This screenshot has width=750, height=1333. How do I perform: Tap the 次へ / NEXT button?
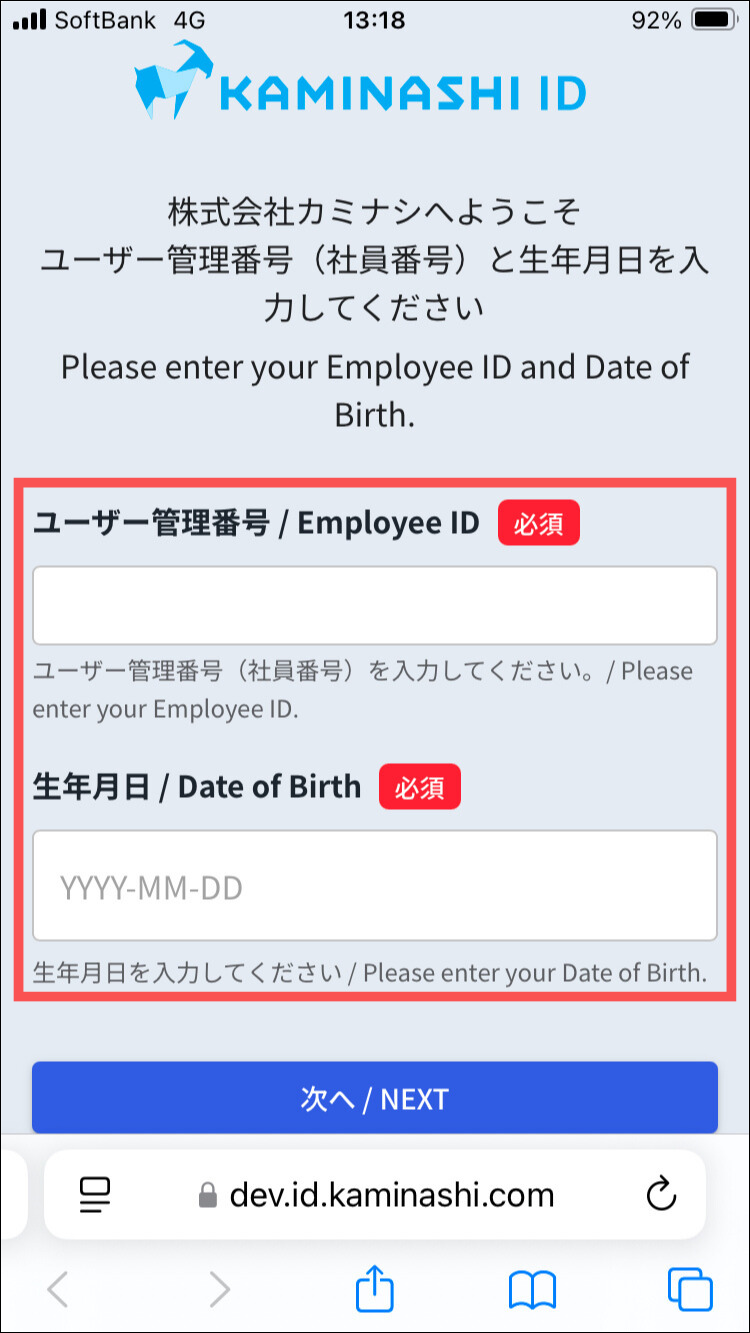point(374,1098)
